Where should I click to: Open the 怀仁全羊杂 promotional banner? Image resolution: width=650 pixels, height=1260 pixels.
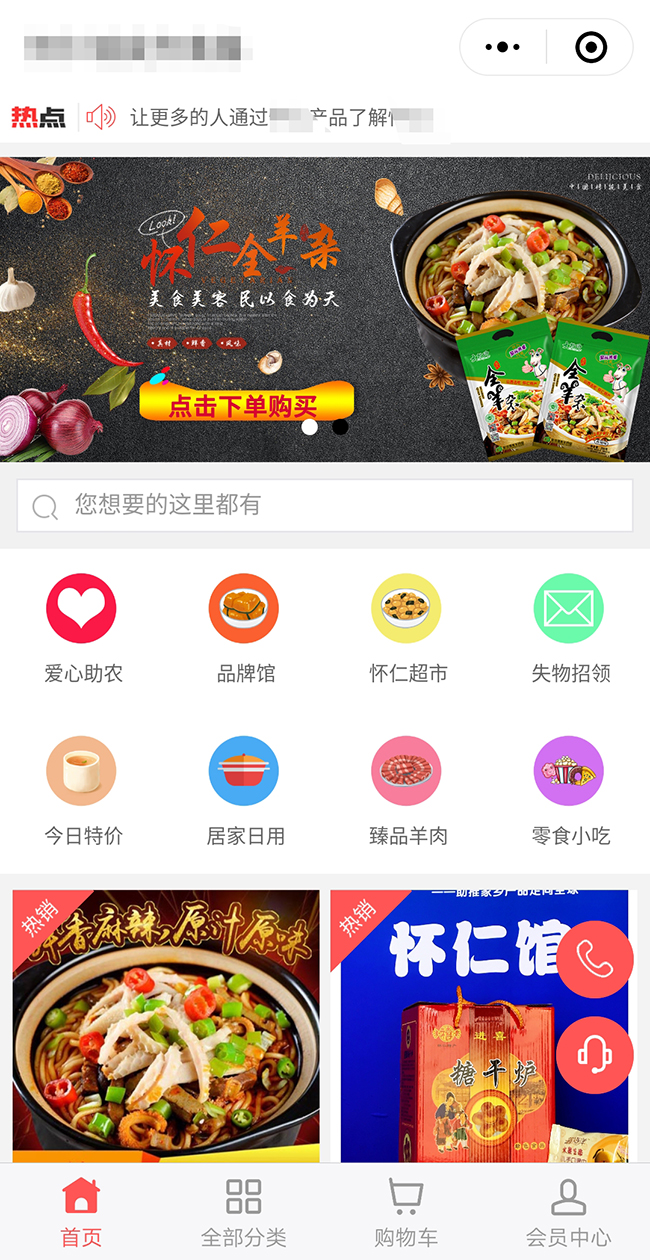[325, 308]
